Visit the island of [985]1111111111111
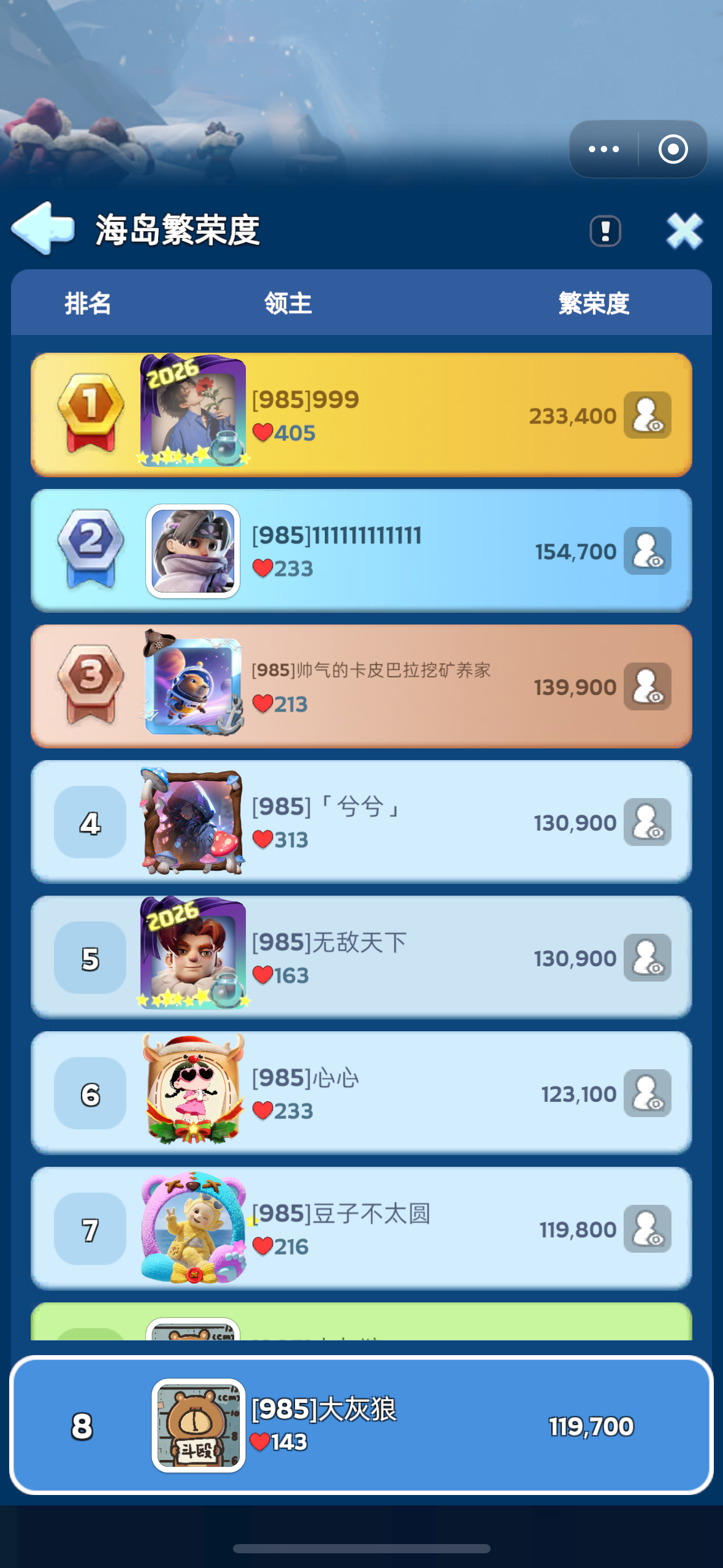This screenshot has height=1568, width=723. click(647, 551)
